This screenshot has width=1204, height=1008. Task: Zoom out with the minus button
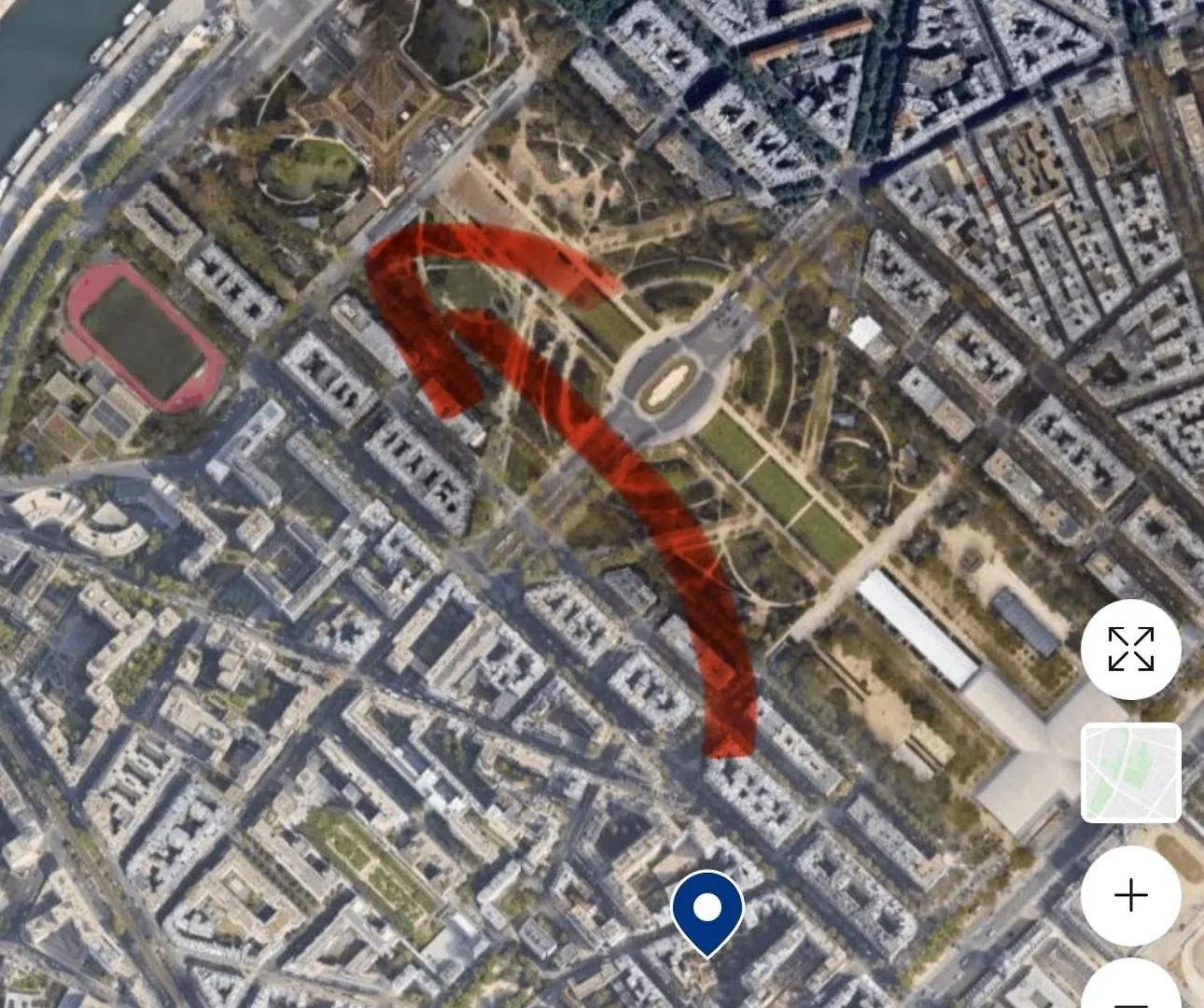[x=1130, y=991]
